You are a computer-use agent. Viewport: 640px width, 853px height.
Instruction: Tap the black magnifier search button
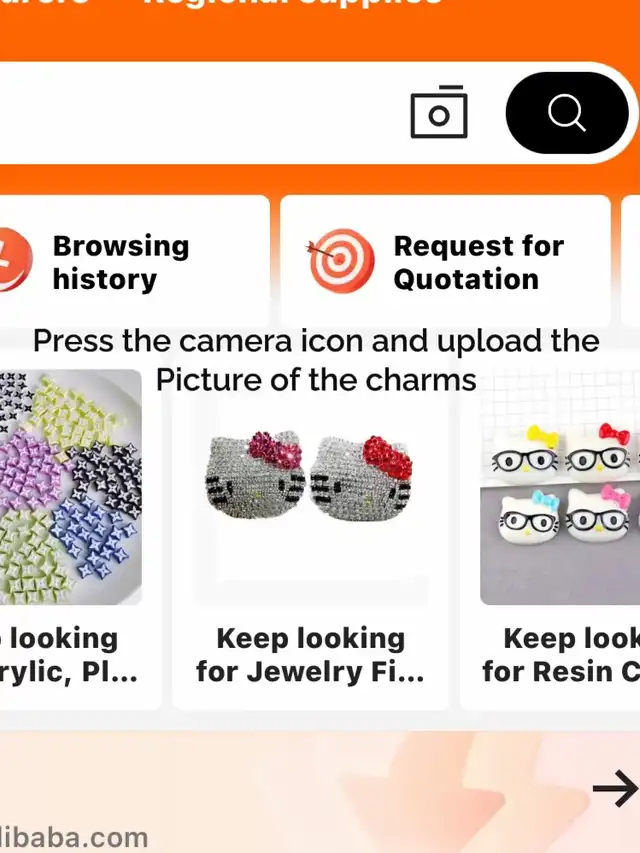tap(567, 113)
